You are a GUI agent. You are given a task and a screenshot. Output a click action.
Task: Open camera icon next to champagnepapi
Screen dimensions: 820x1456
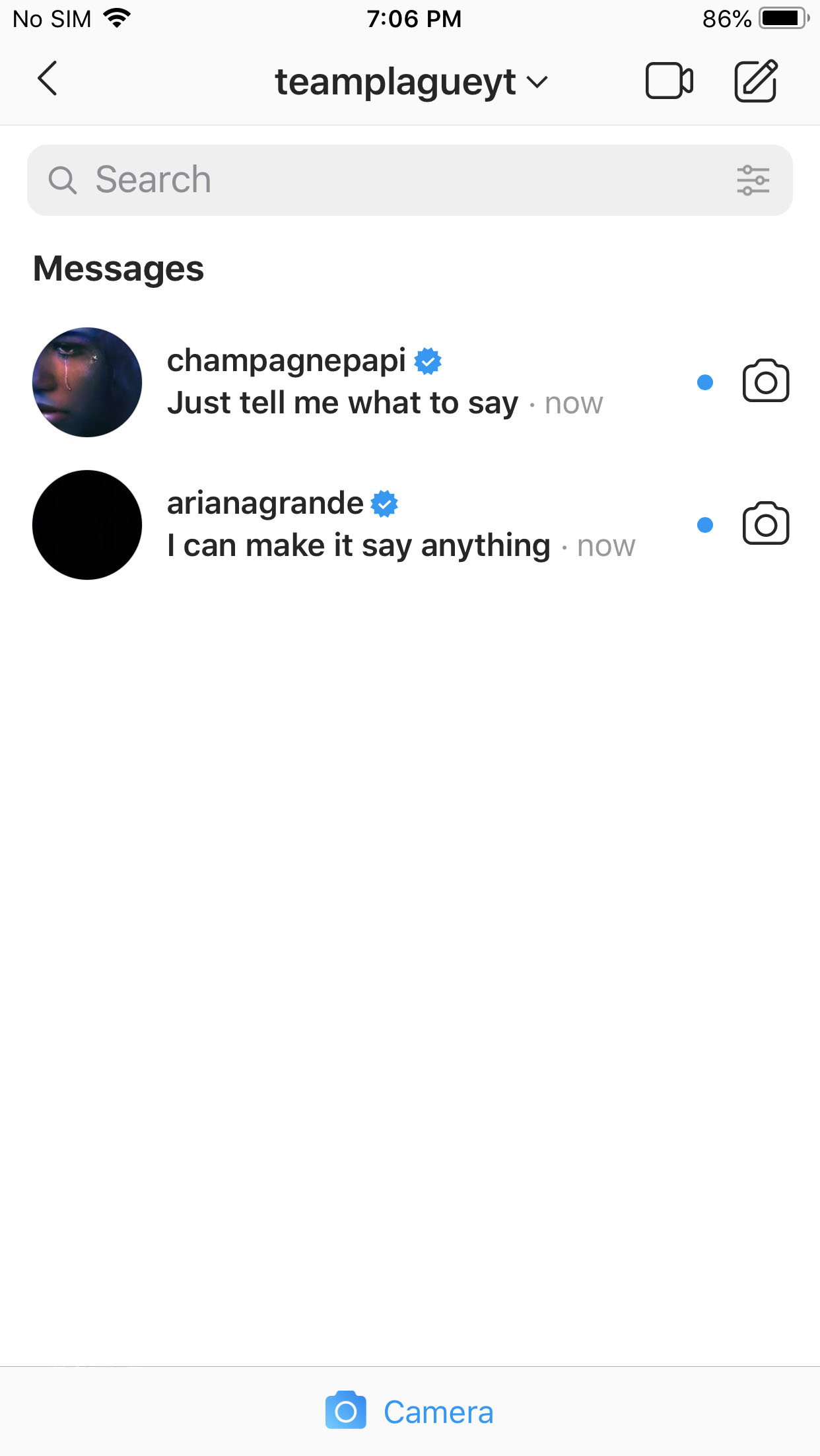point(765,382)
